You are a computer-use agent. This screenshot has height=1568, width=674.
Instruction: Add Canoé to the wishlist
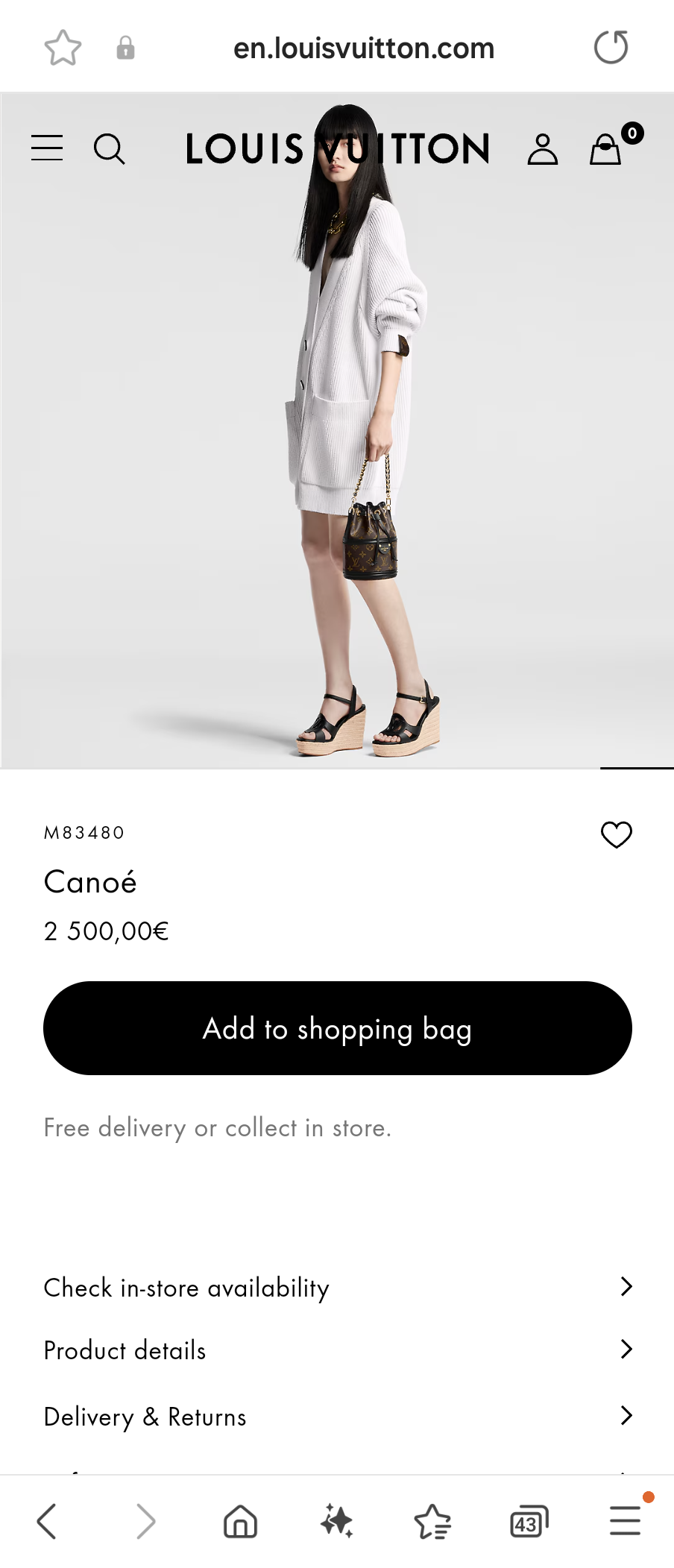(616, 834)
